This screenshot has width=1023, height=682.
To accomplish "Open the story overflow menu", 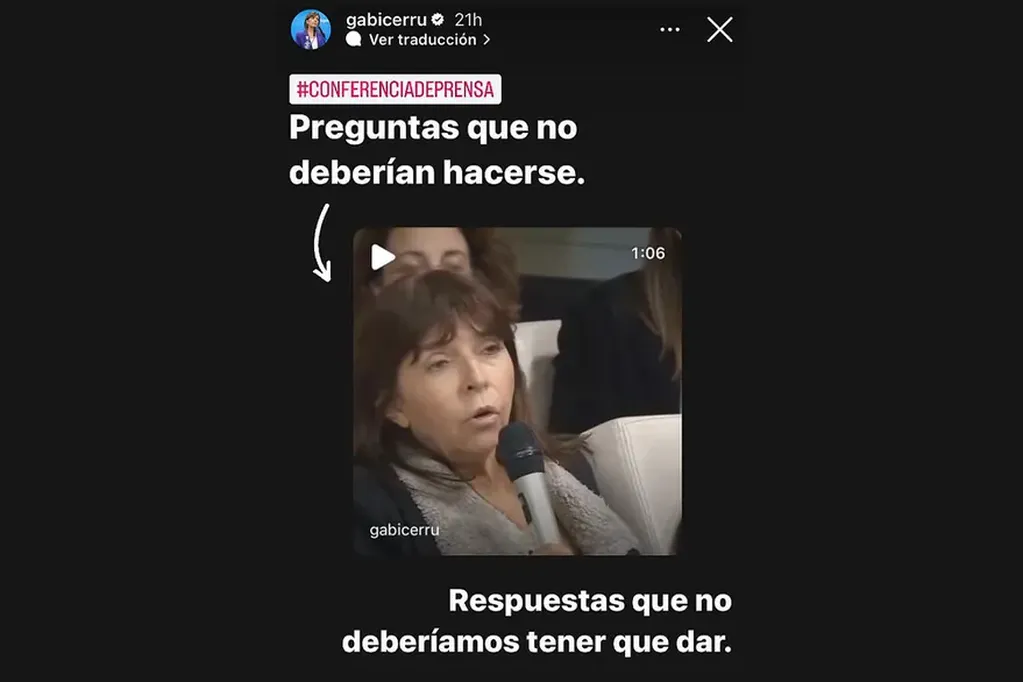I will coord(670,30).
